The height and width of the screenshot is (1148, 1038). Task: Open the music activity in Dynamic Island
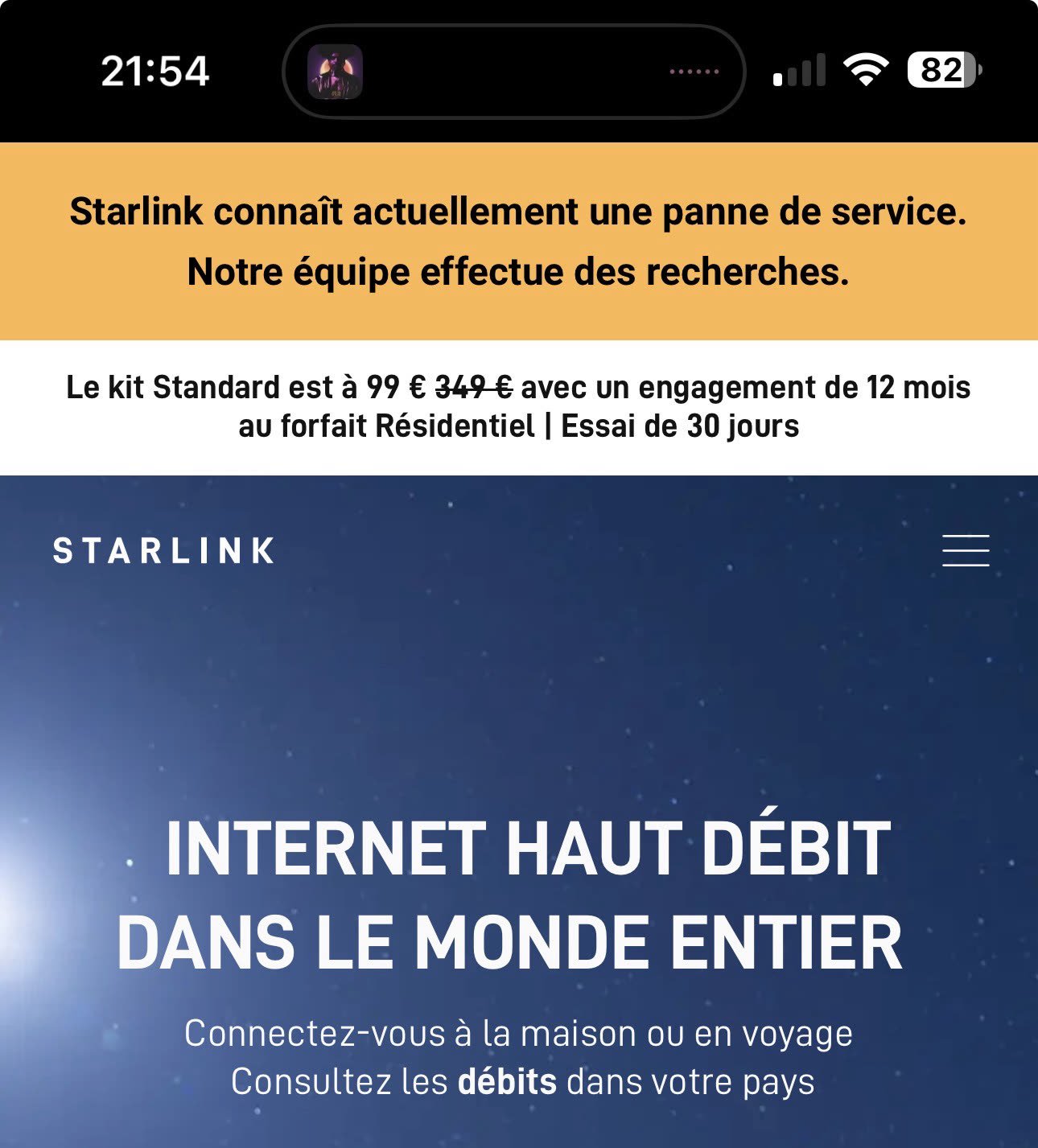(335, 72)
